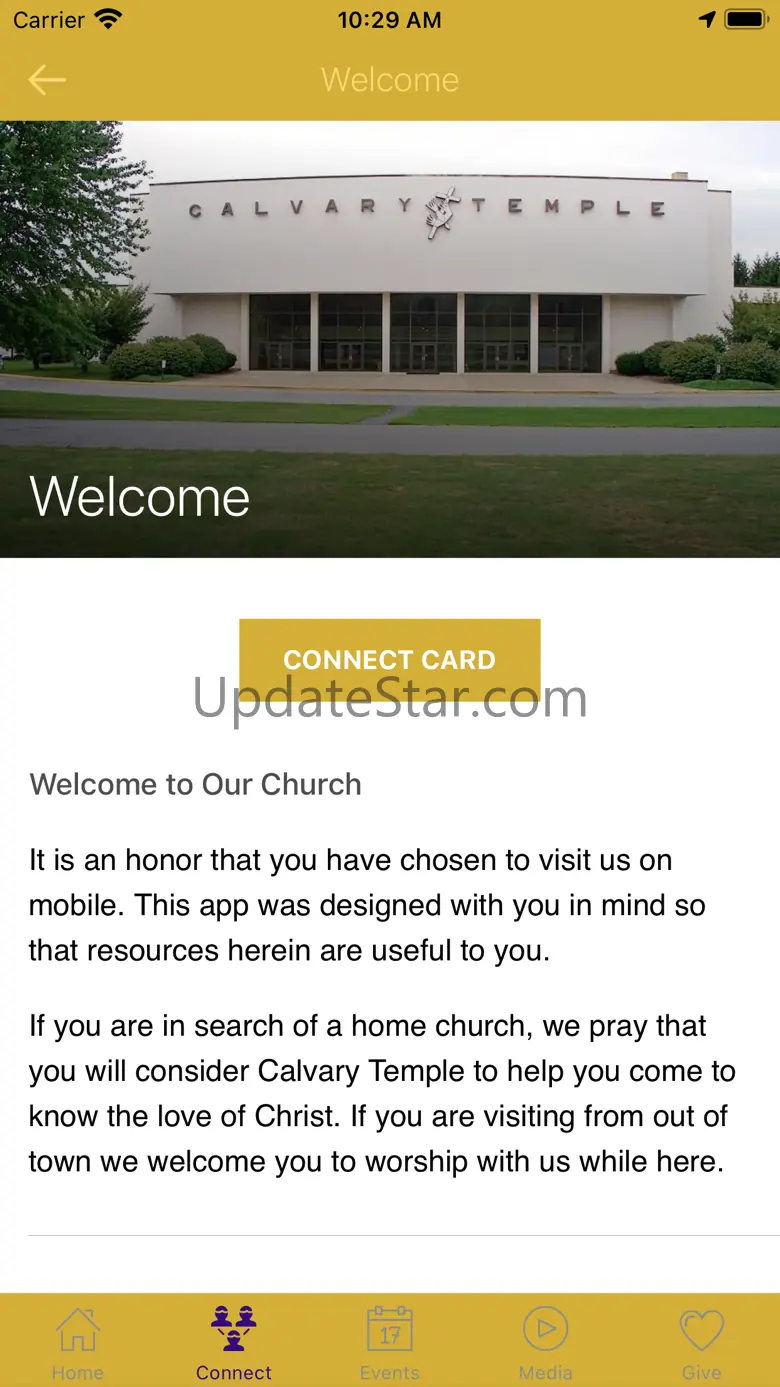The height and width of the screenshot is (1387, 780).
Task: Switch to the Home tab
Action: point(78,1342)
